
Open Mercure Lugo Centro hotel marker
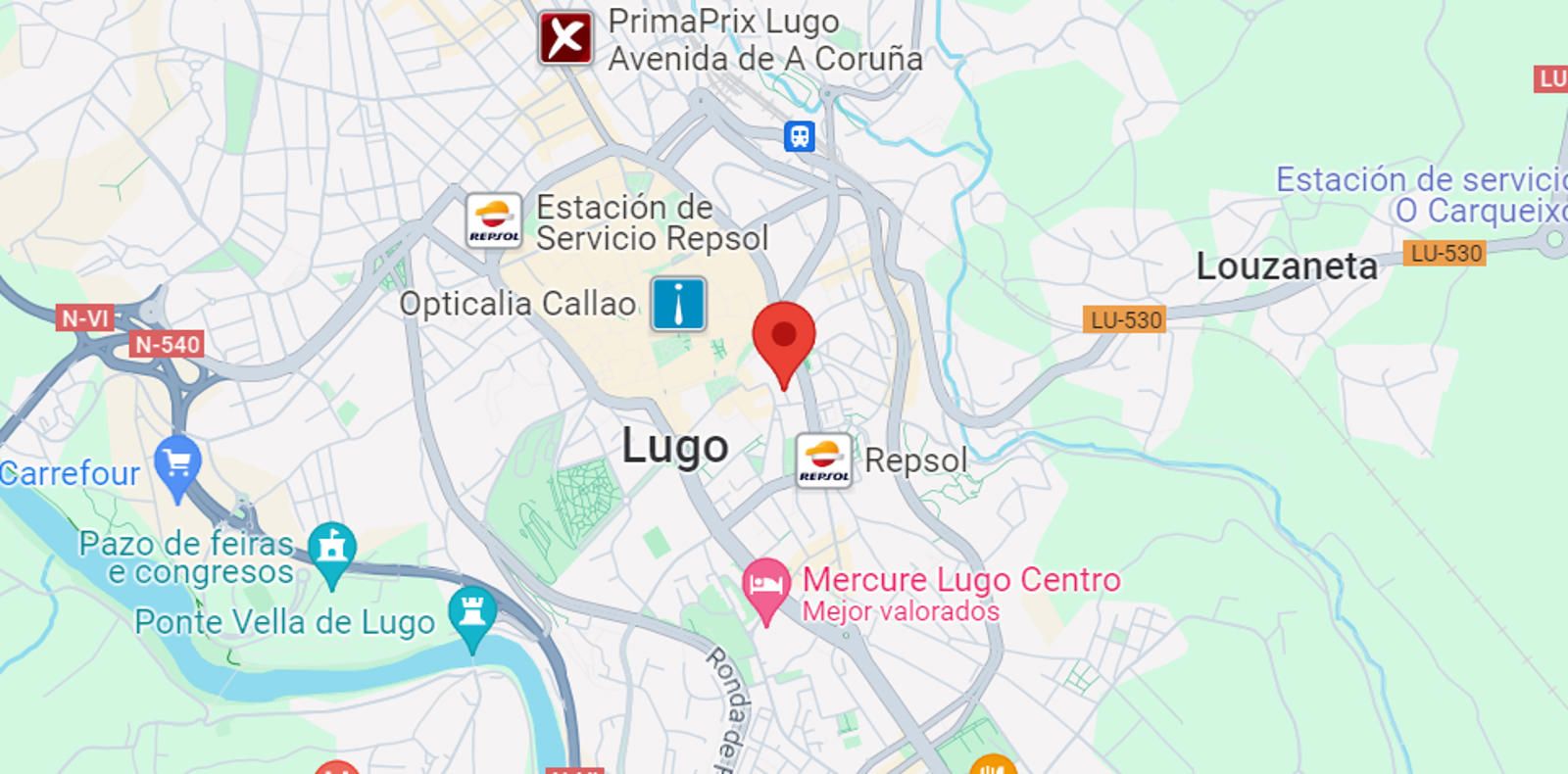pyautogui.click(x=766, y=585)
